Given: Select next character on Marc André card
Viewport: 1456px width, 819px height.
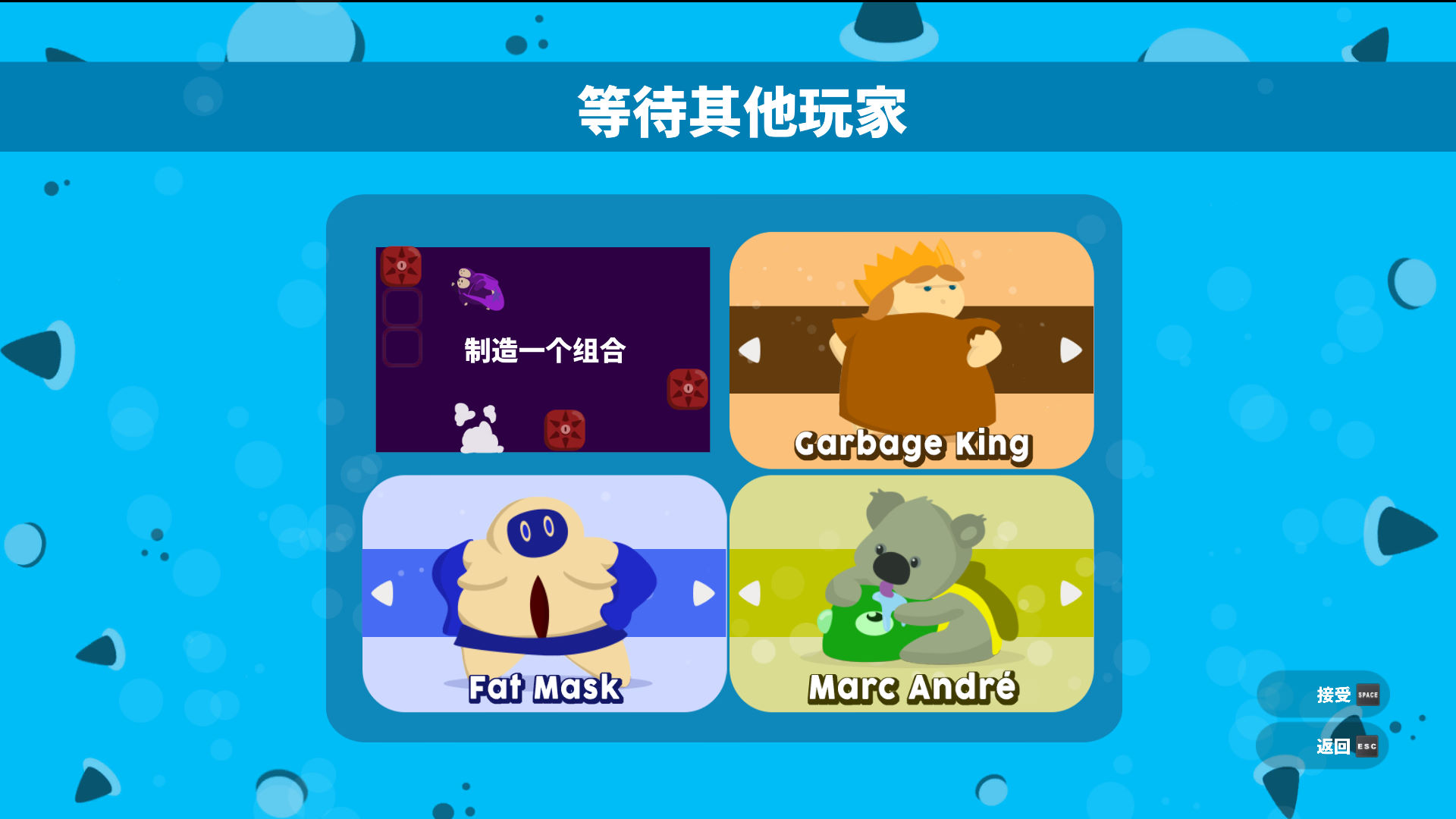Looking at the screenshot, I should tap(1070, 593).
